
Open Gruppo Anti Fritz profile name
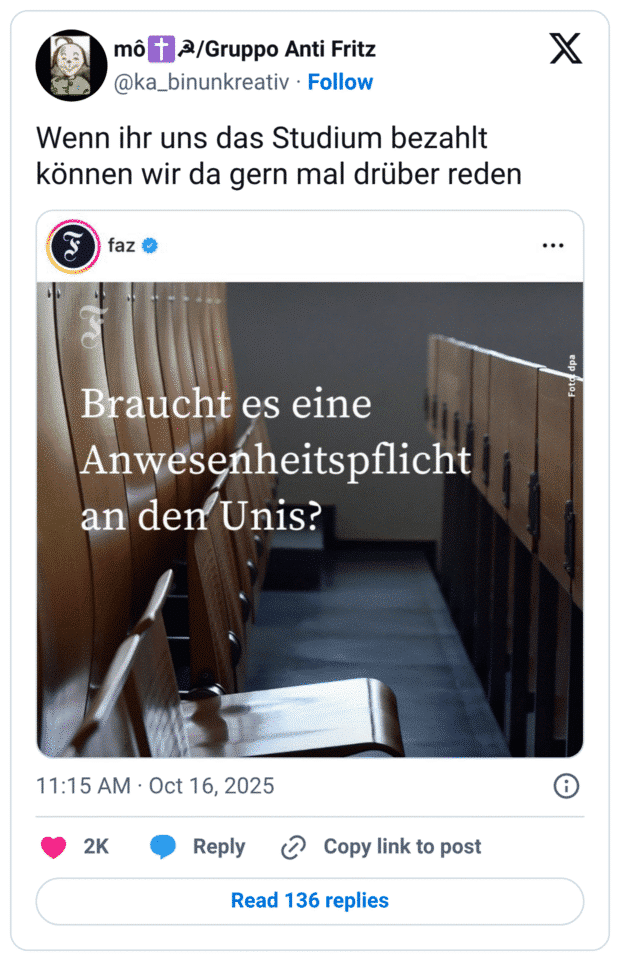tap(245, 49)
